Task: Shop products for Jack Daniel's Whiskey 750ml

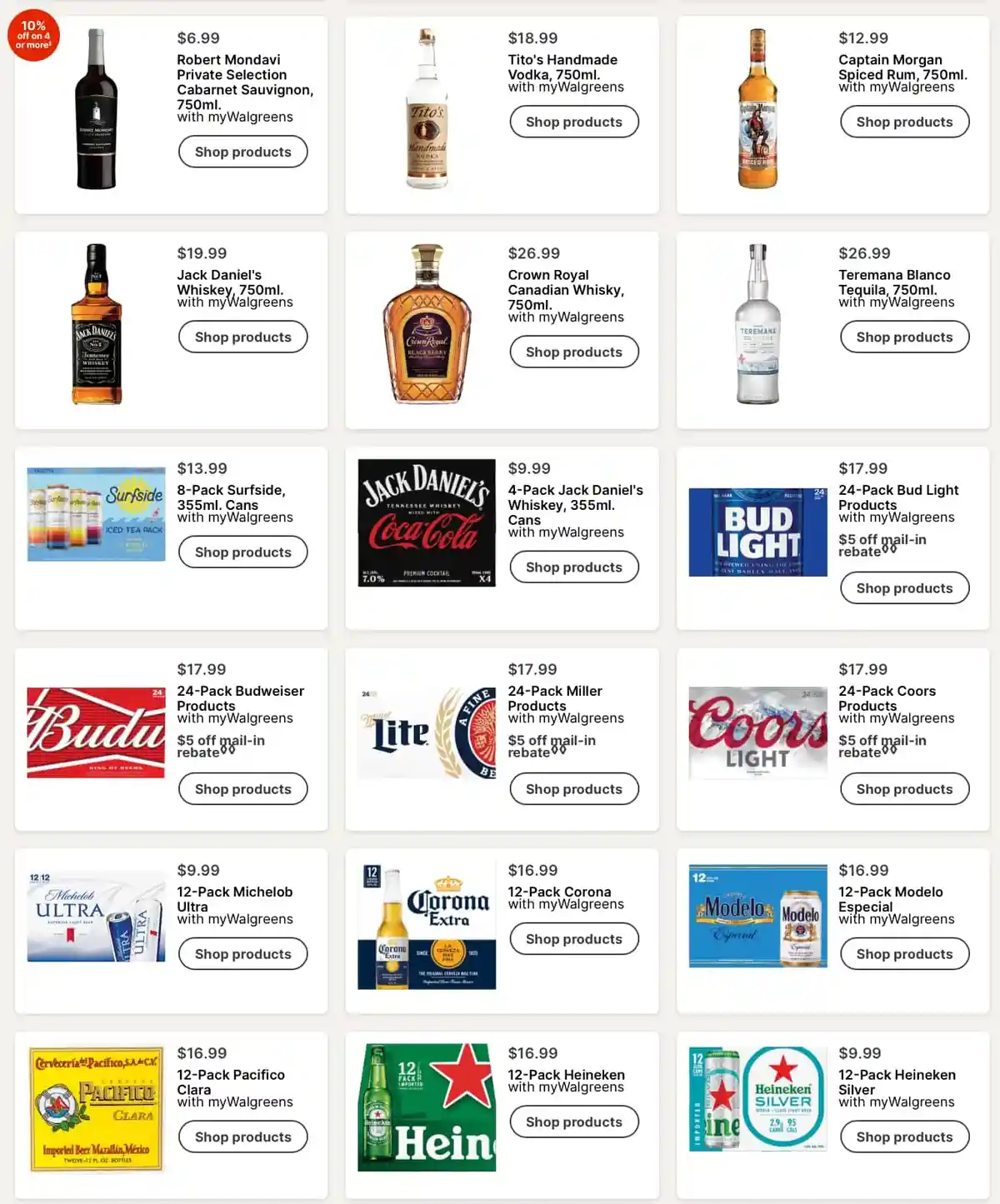Action: pyautogui.click(x=242, y=337)
